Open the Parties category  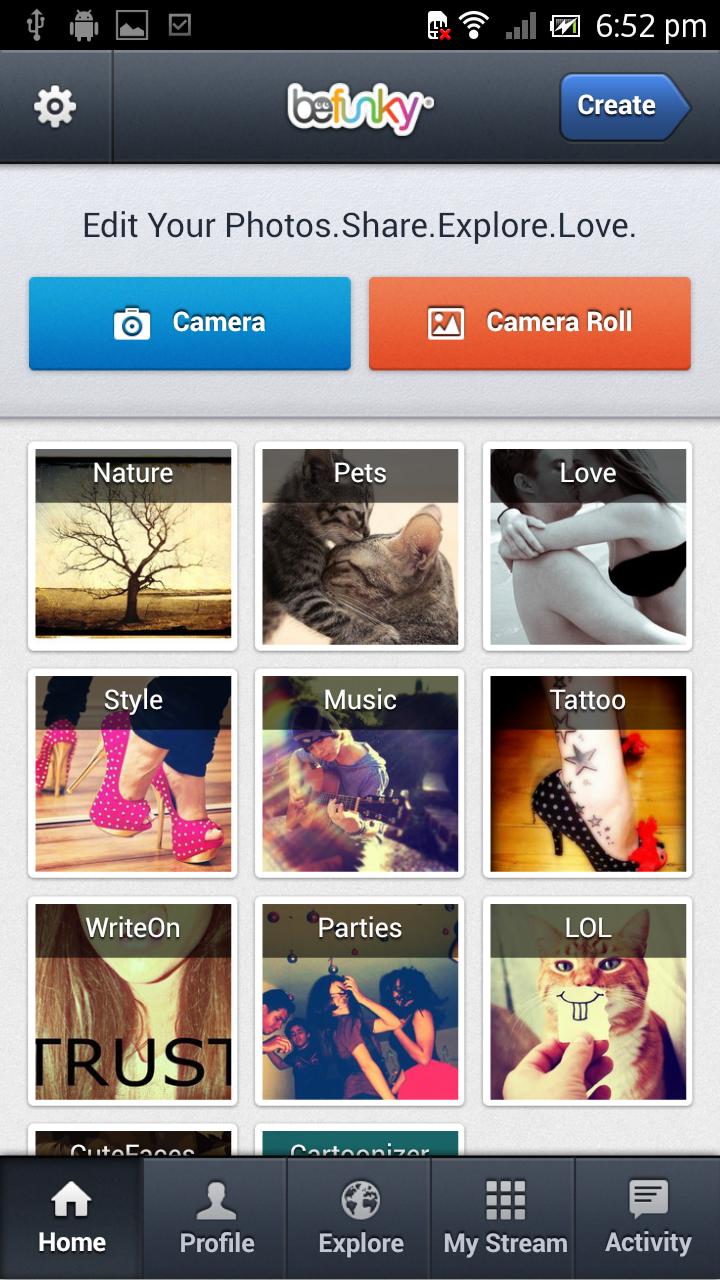coord(360,1000)
